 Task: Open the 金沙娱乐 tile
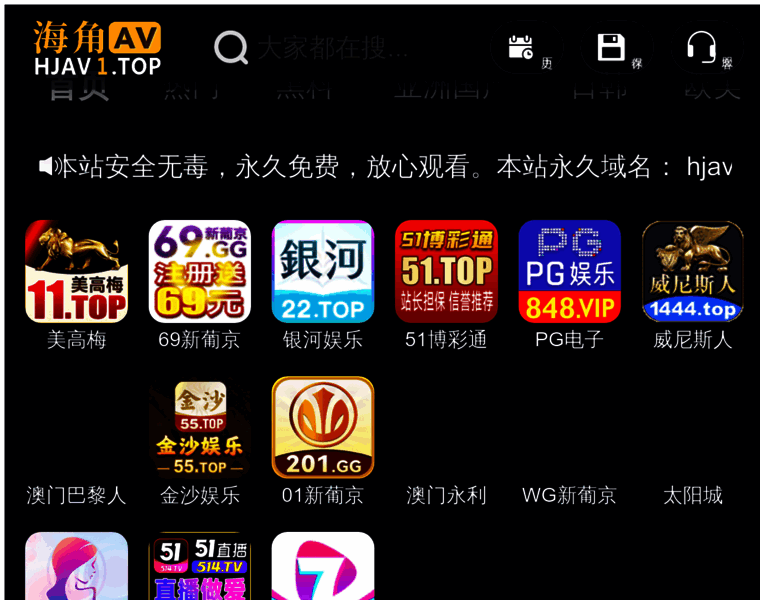click(199, 428)
